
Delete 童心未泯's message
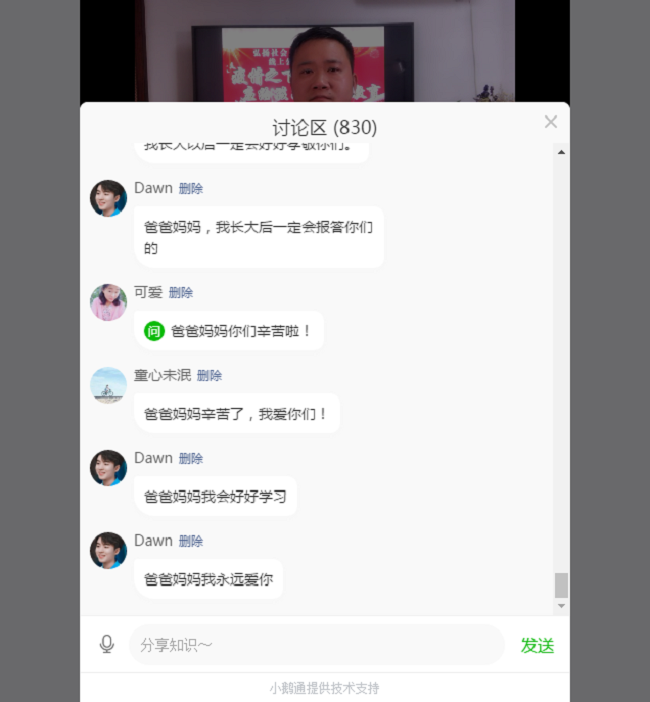coord(209,376)
